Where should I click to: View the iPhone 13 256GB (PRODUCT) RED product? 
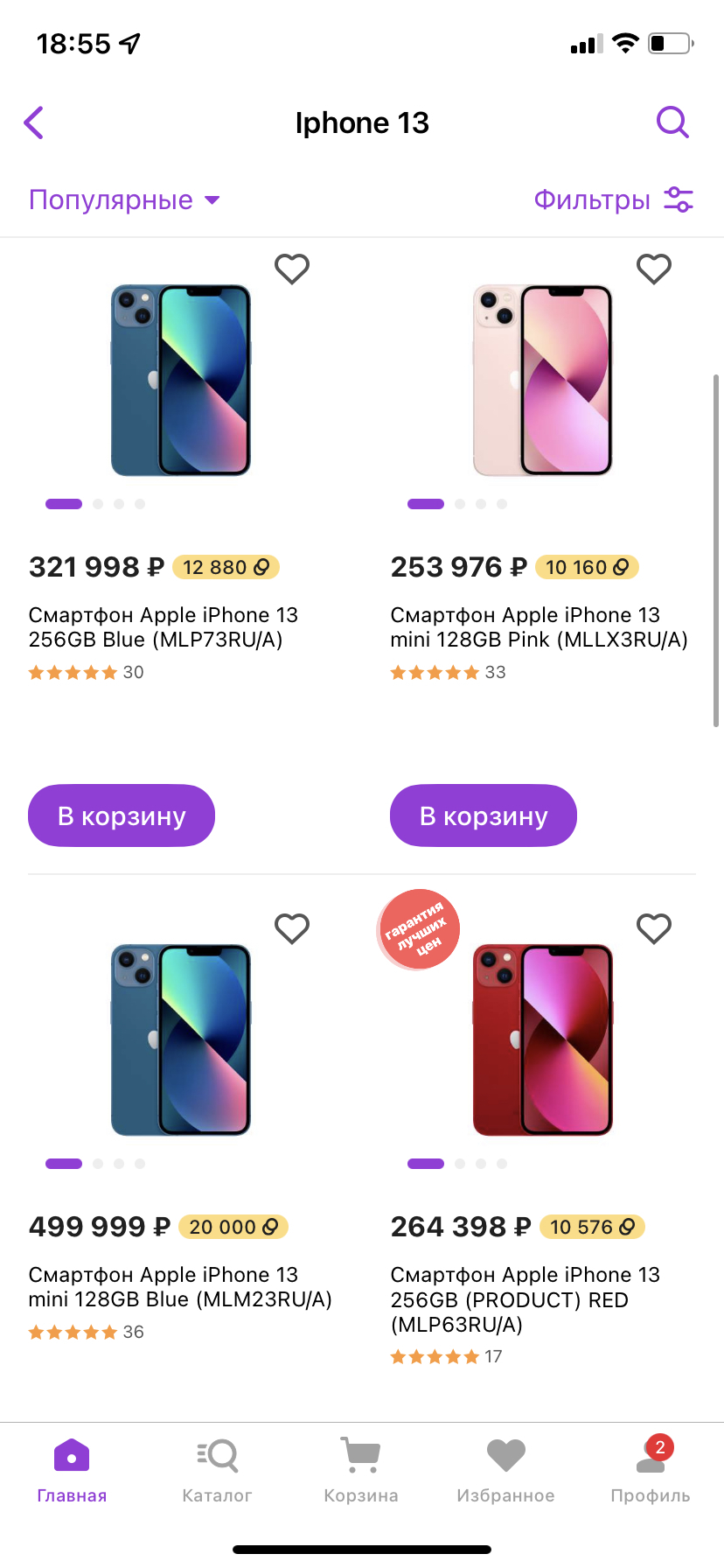click(542, 1040)
